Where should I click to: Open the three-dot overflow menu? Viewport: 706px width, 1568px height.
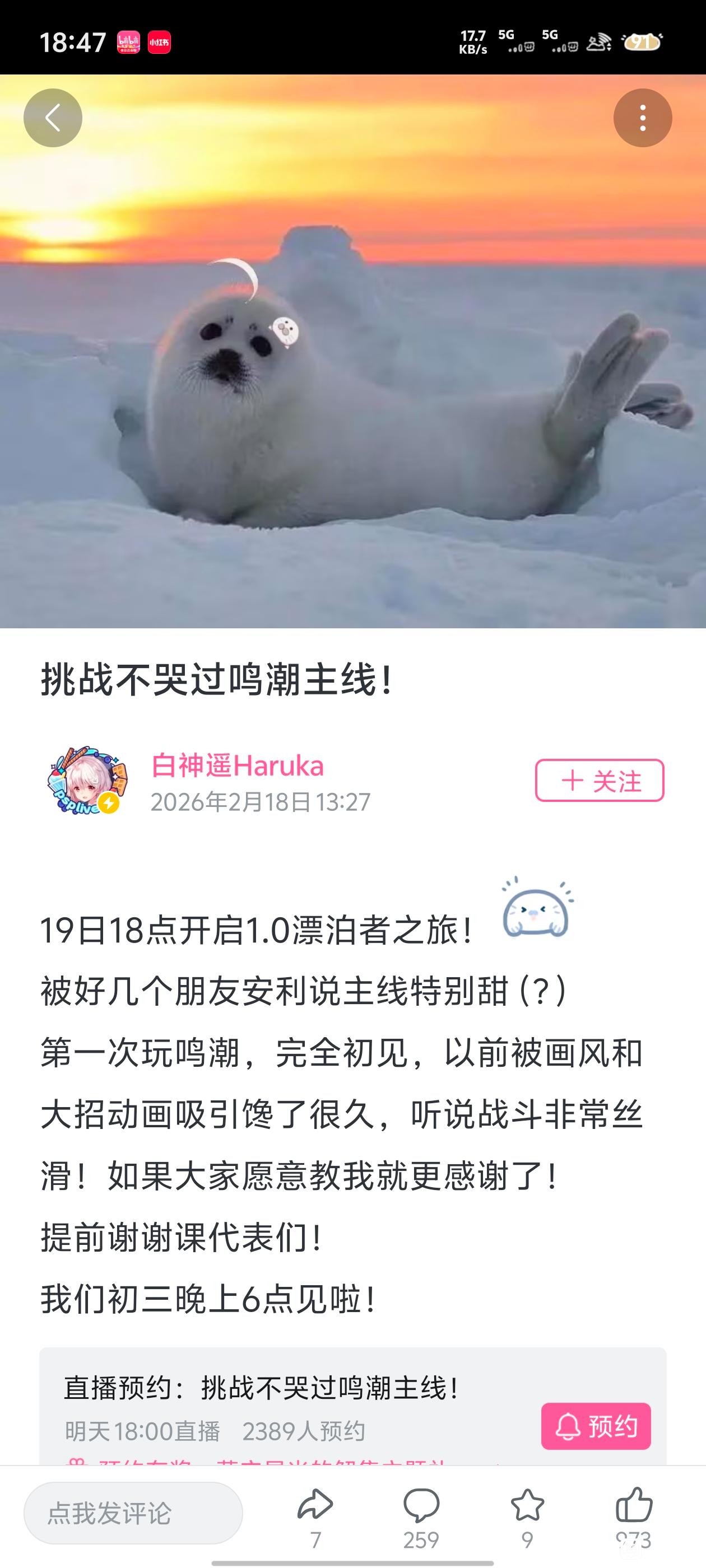click(642, 118)
